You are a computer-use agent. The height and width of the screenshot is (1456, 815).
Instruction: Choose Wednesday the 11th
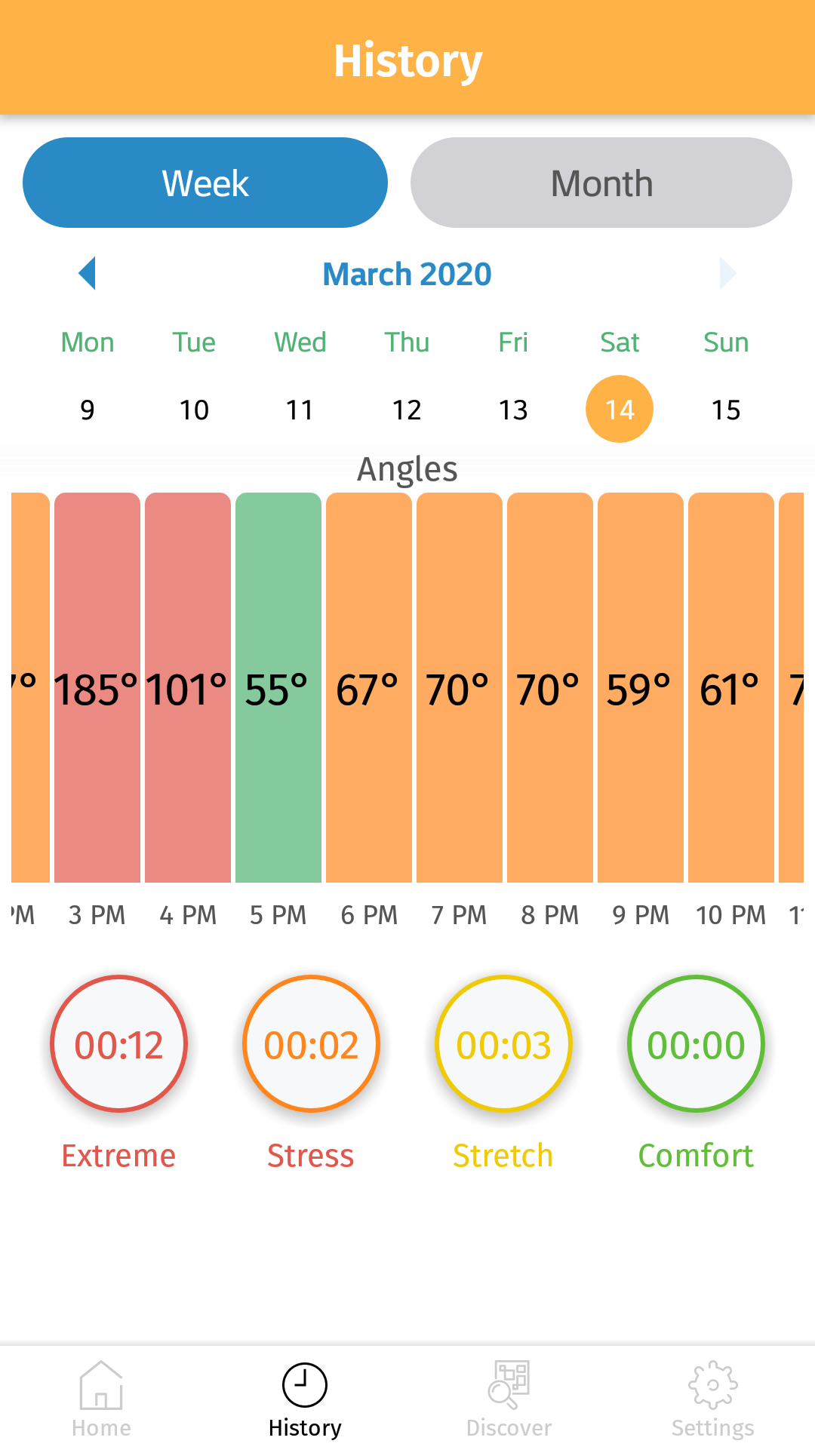(300, 410)
